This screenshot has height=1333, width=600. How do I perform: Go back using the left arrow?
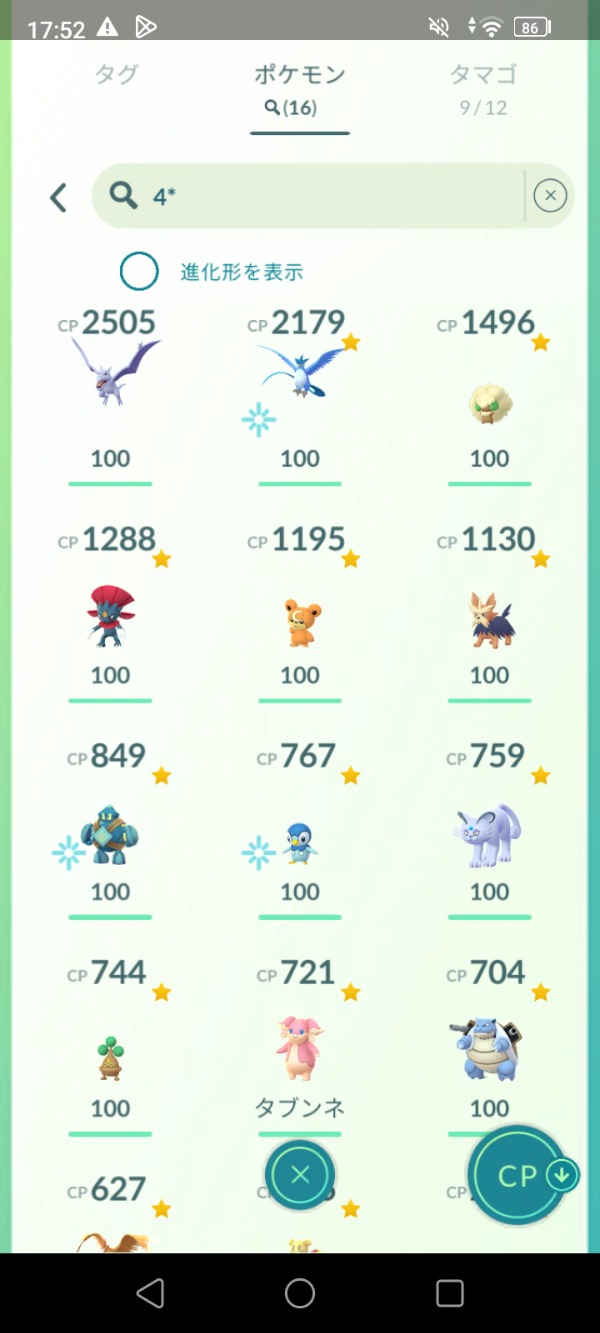click(x=59, y=197)
